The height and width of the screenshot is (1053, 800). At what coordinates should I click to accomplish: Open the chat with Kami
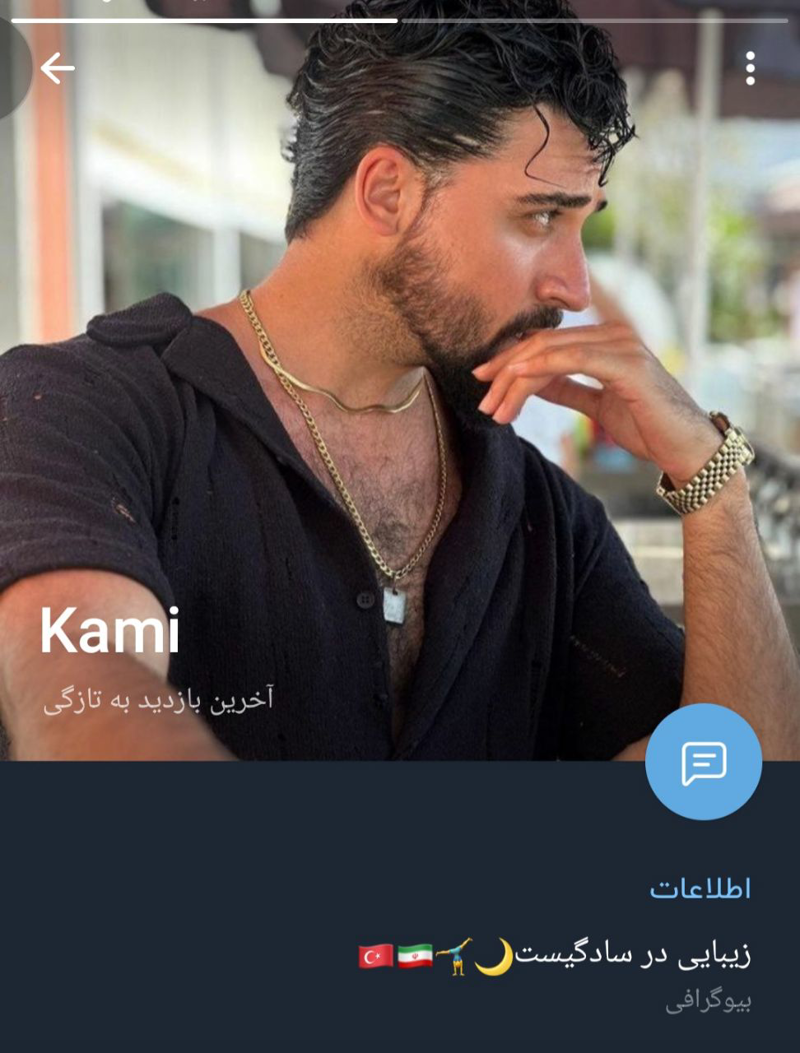pos(703,762)
